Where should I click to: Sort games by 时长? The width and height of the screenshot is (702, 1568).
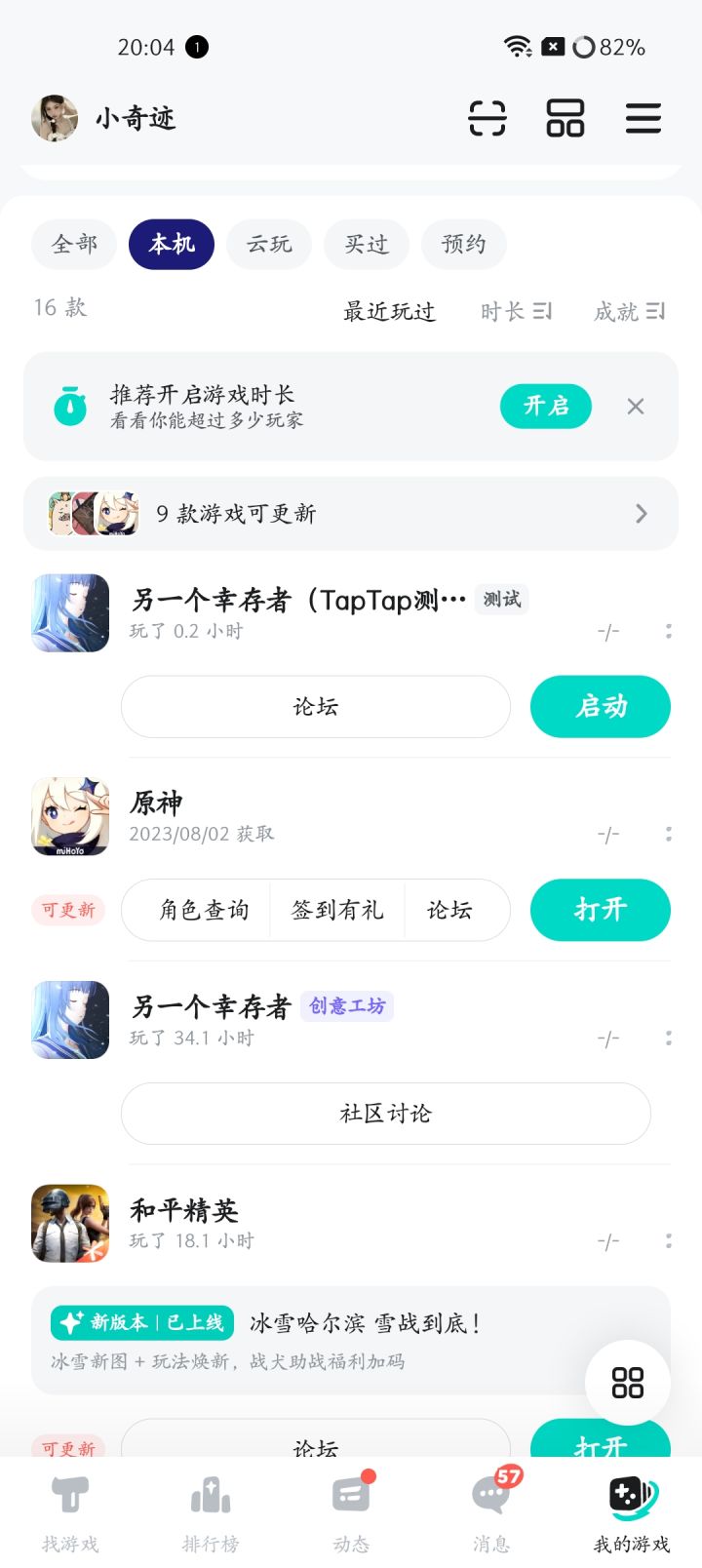[516, 310]
